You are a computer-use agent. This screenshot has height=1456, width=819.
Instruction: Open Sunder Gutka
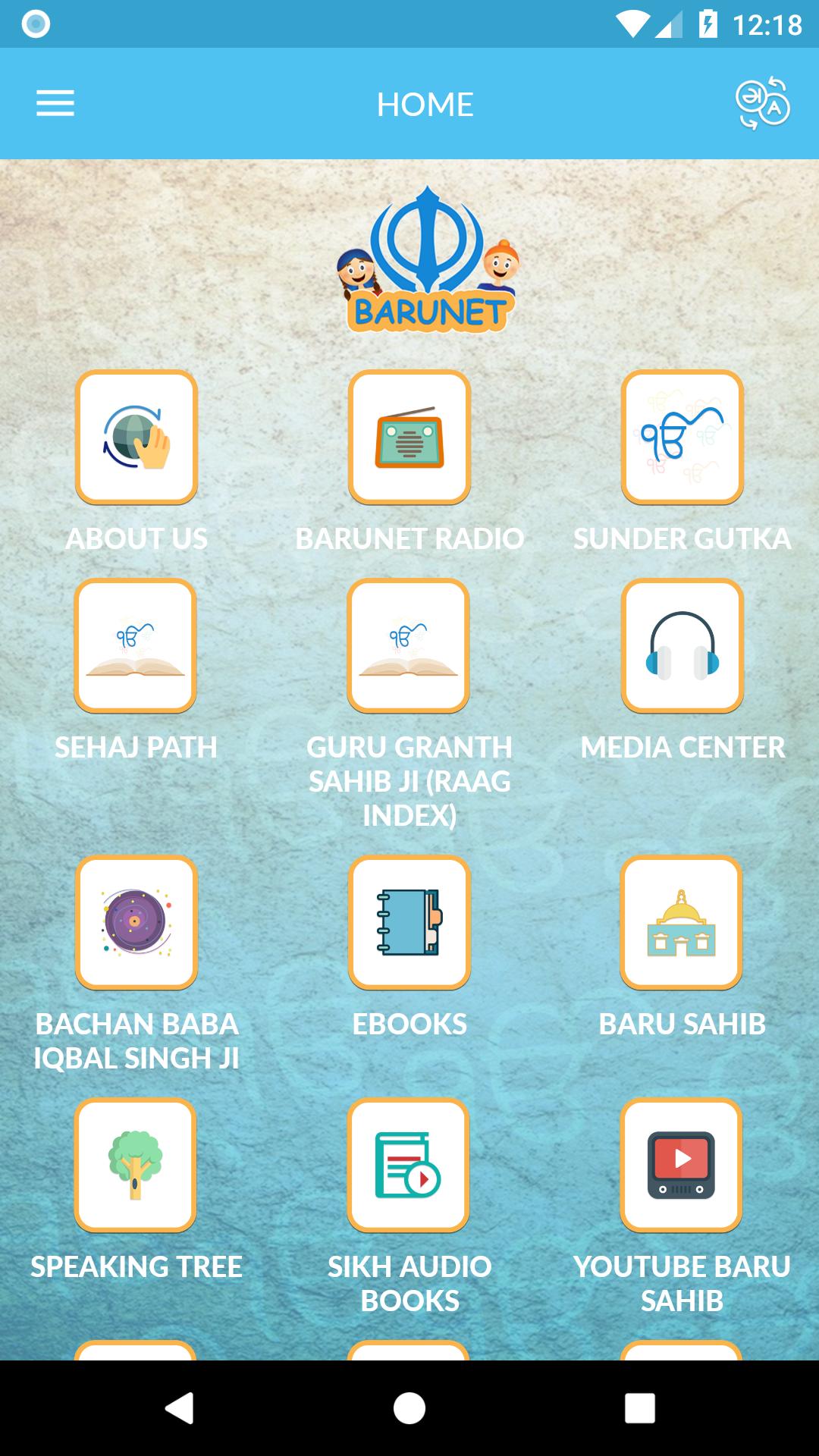pos(682,438)
